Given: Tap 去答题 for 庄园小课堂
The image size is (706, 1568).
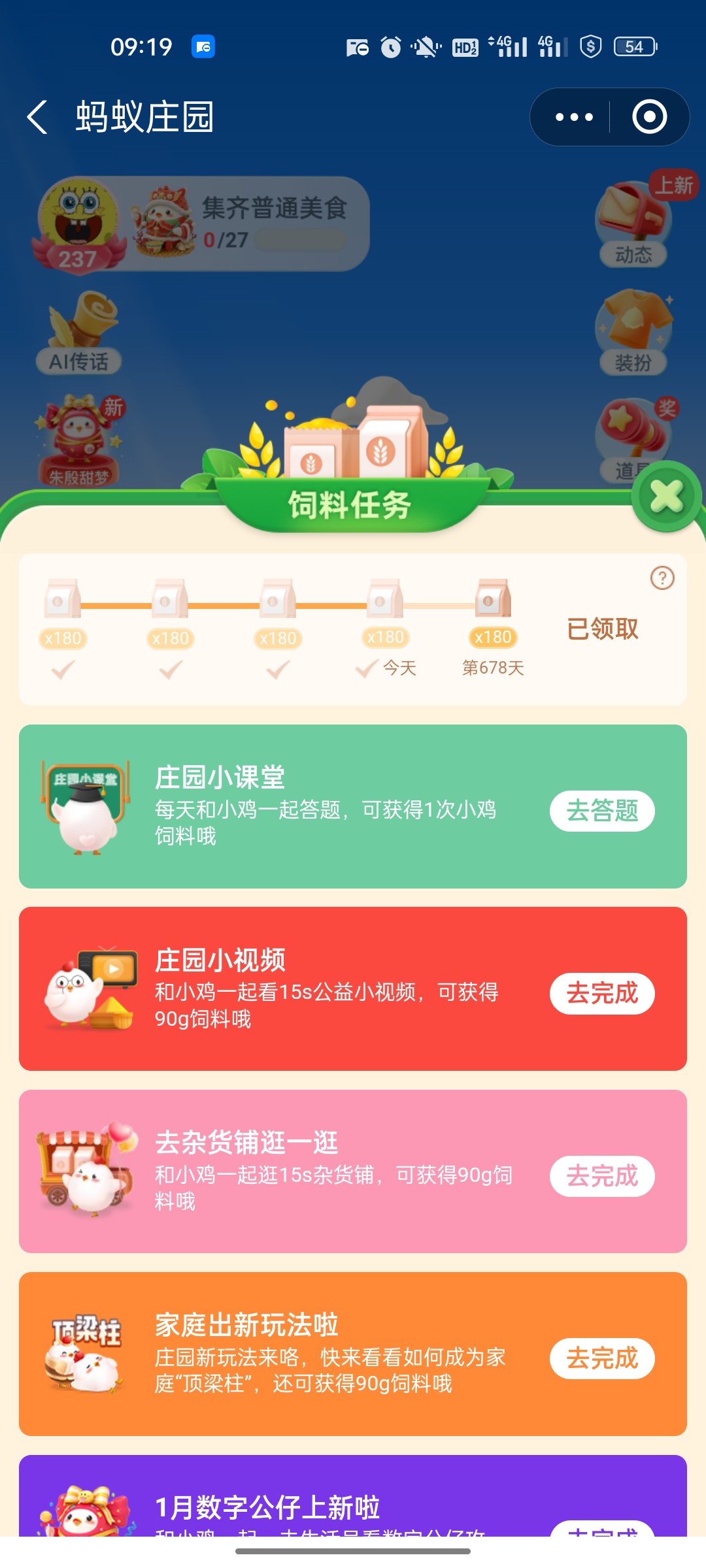Looking at the screenshot, I should pyautogui.click(x=601, y=811).
